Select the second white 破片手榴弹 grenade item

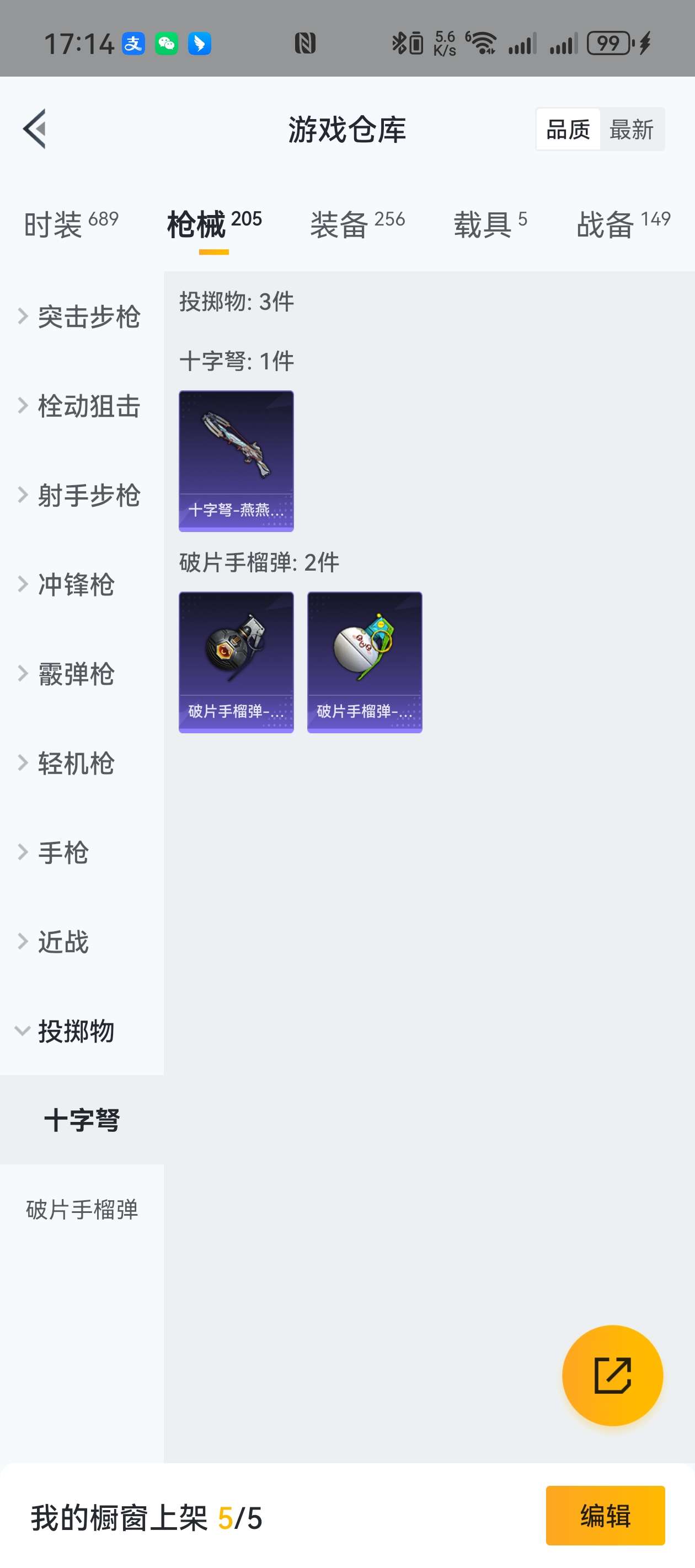[364, 662]
